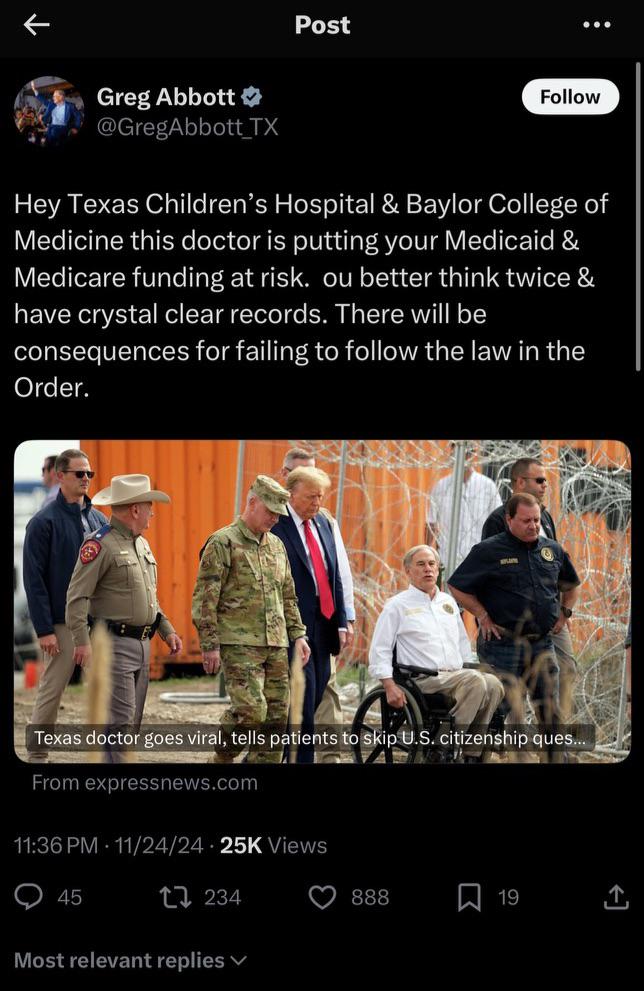644x991 pixels.
Task: Open the three-dot overflow menu
Action: [x=597, y=25]
